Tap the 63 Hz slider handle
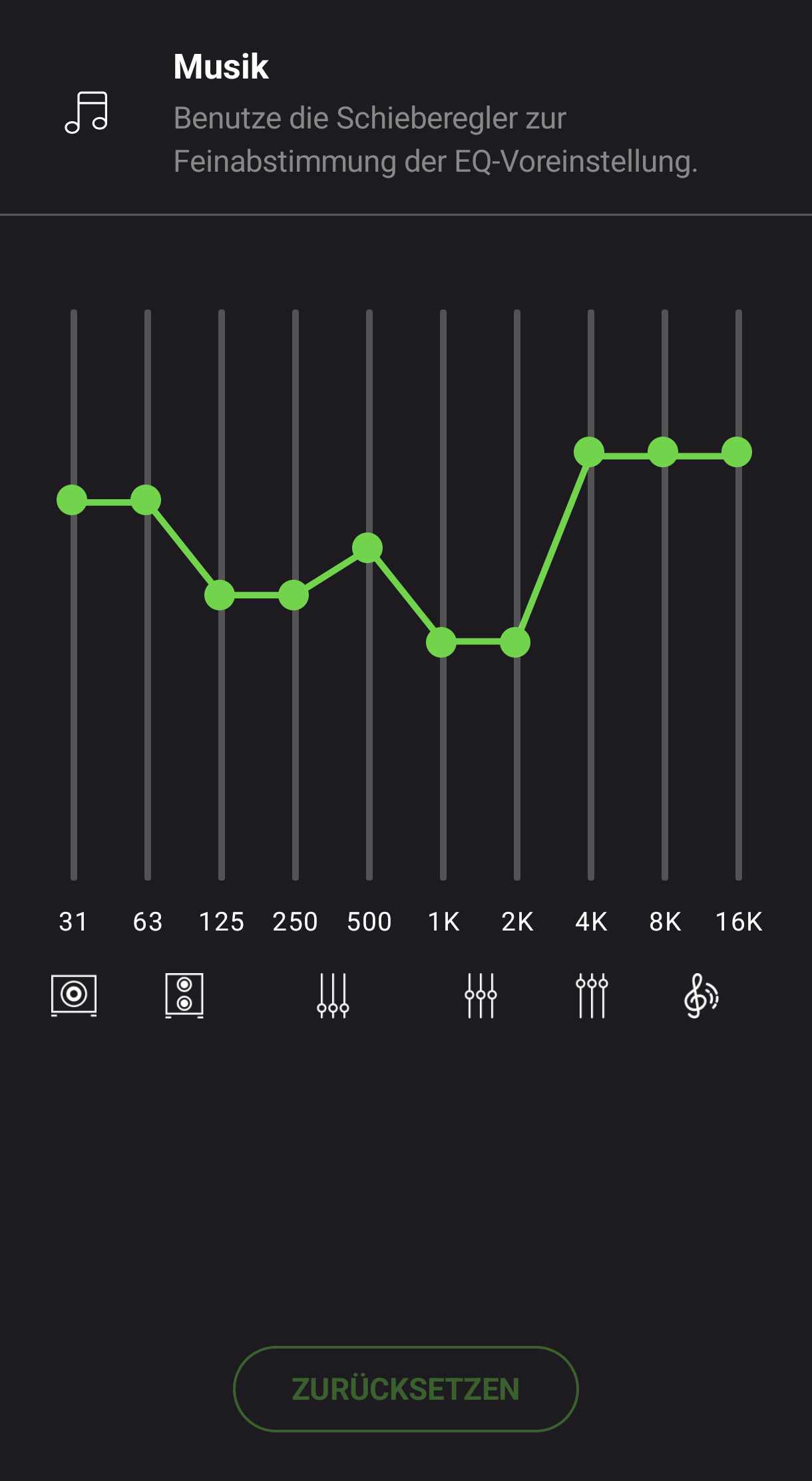The width and height of the screenshot is (812, 1481). click(x=146, y=500)
